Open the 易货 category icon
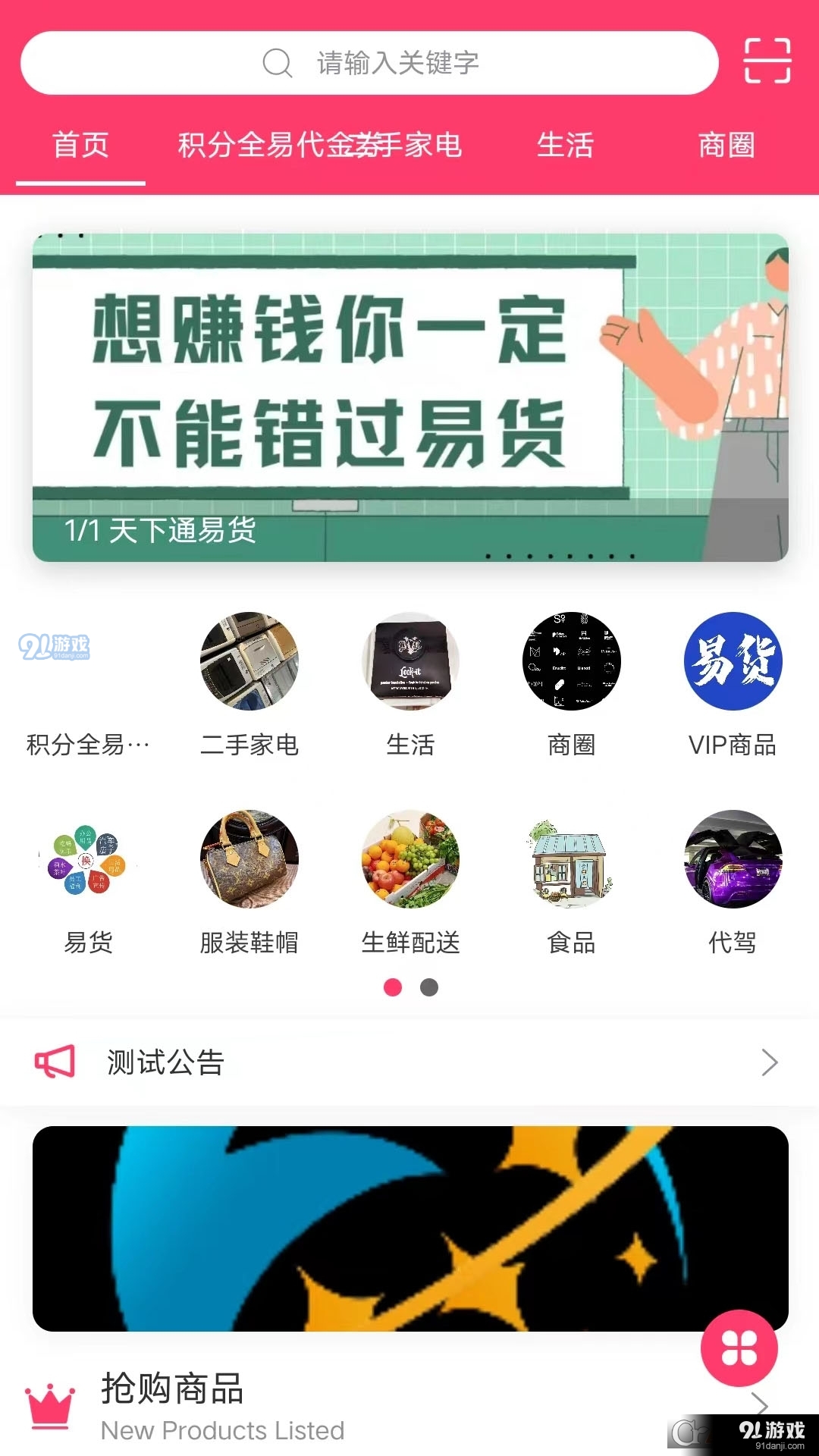This screenshot has height=1456, width=819. [88, 861]
